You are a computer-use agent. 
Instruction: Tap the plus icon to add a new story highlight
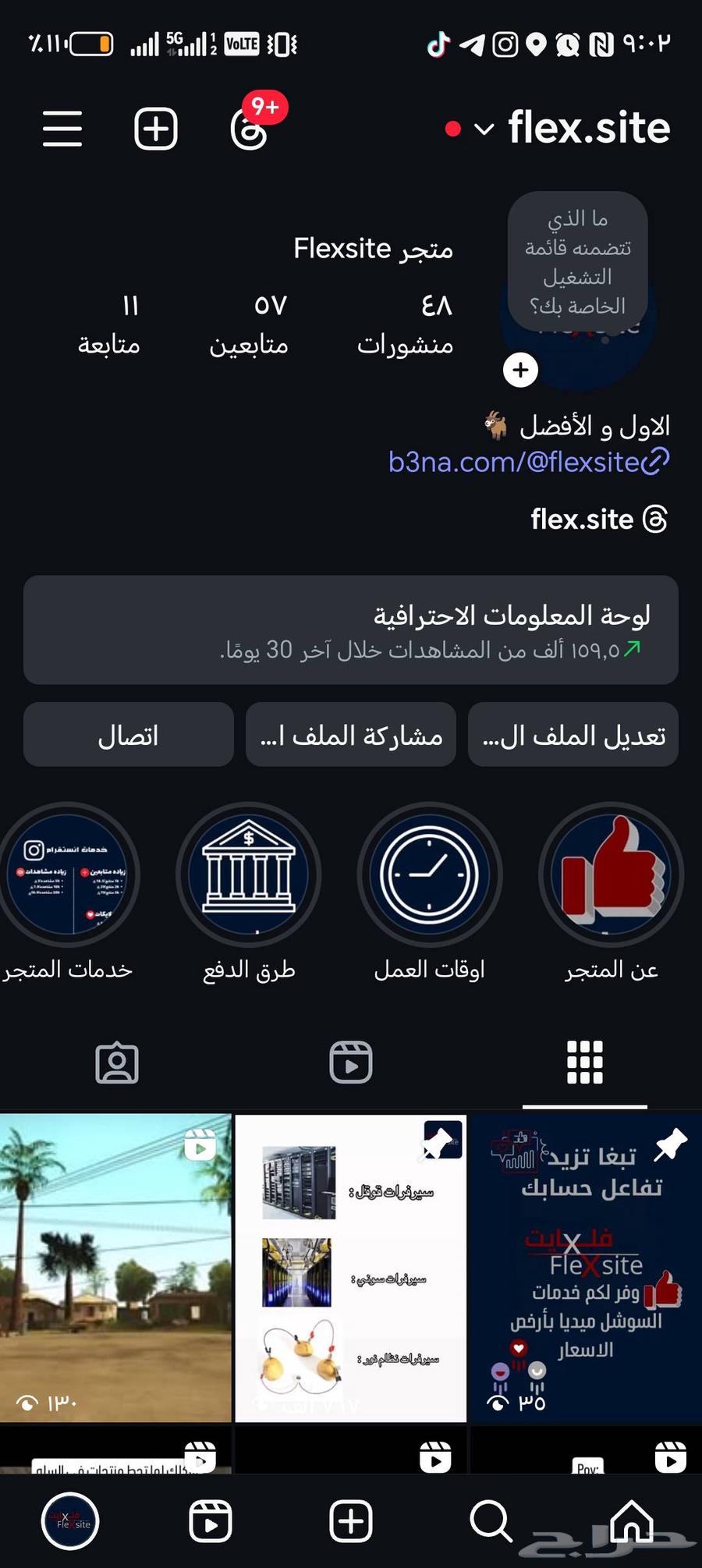coord(520,370)
